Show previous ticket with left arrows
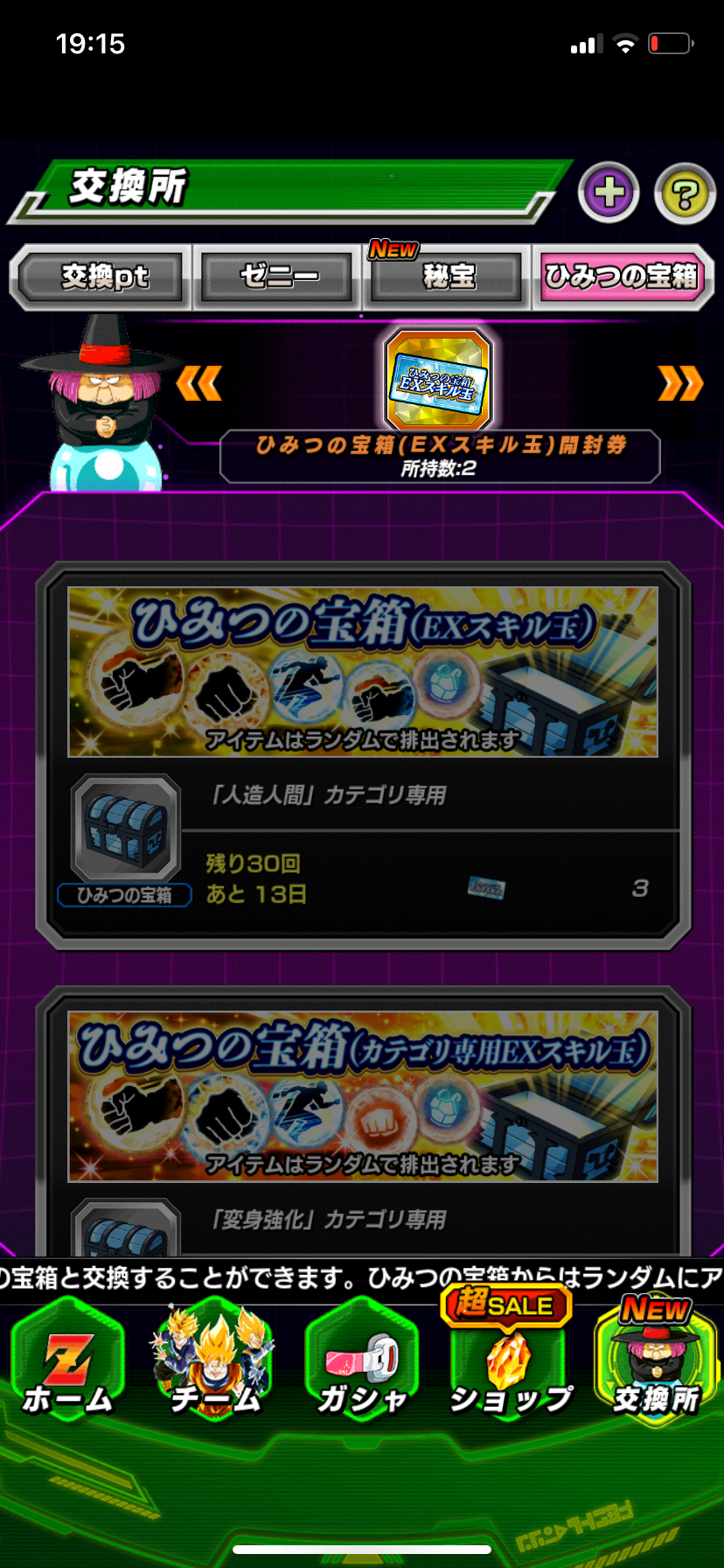Screen dimensions: 724x1568 point(198,384)
